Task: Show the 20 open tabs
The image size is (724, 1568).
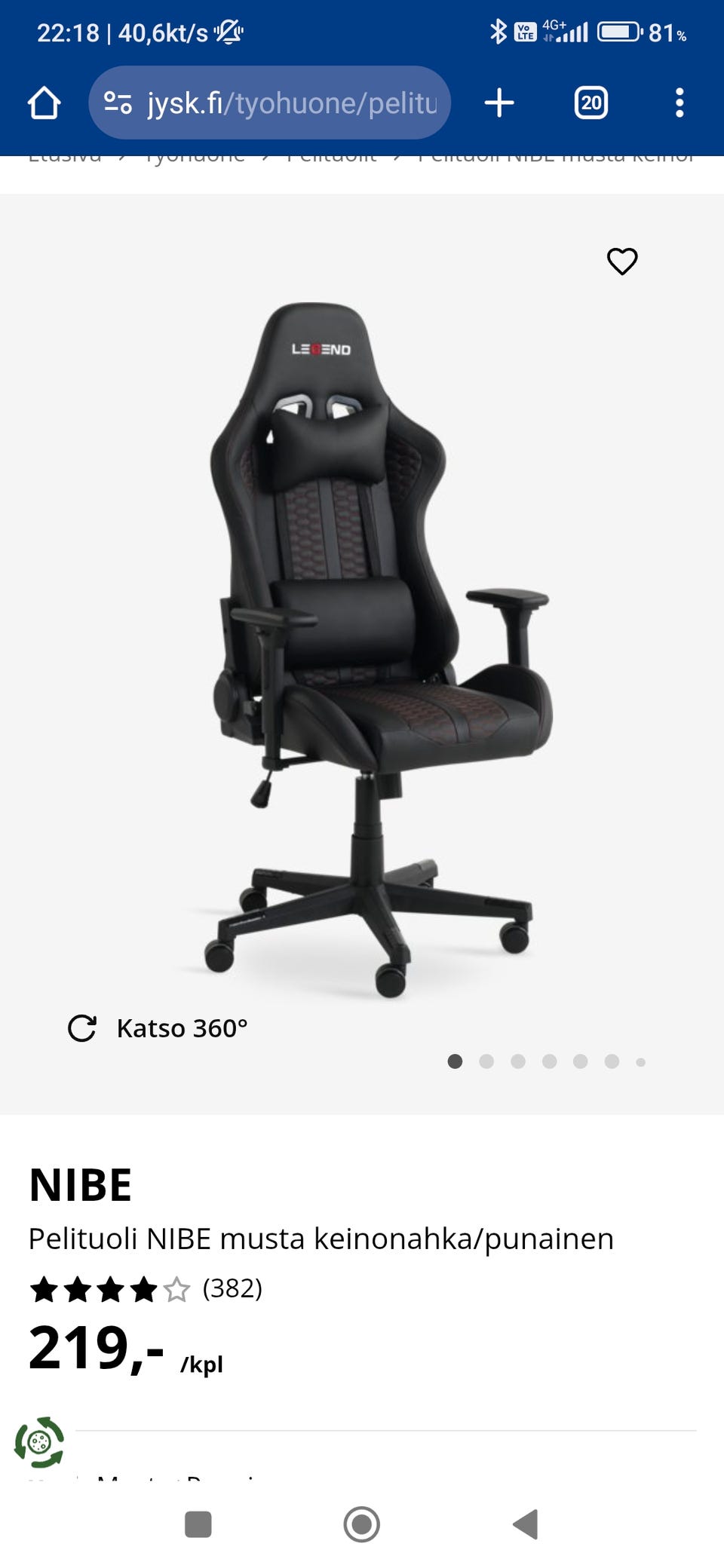Action: (x=591, y=103)
